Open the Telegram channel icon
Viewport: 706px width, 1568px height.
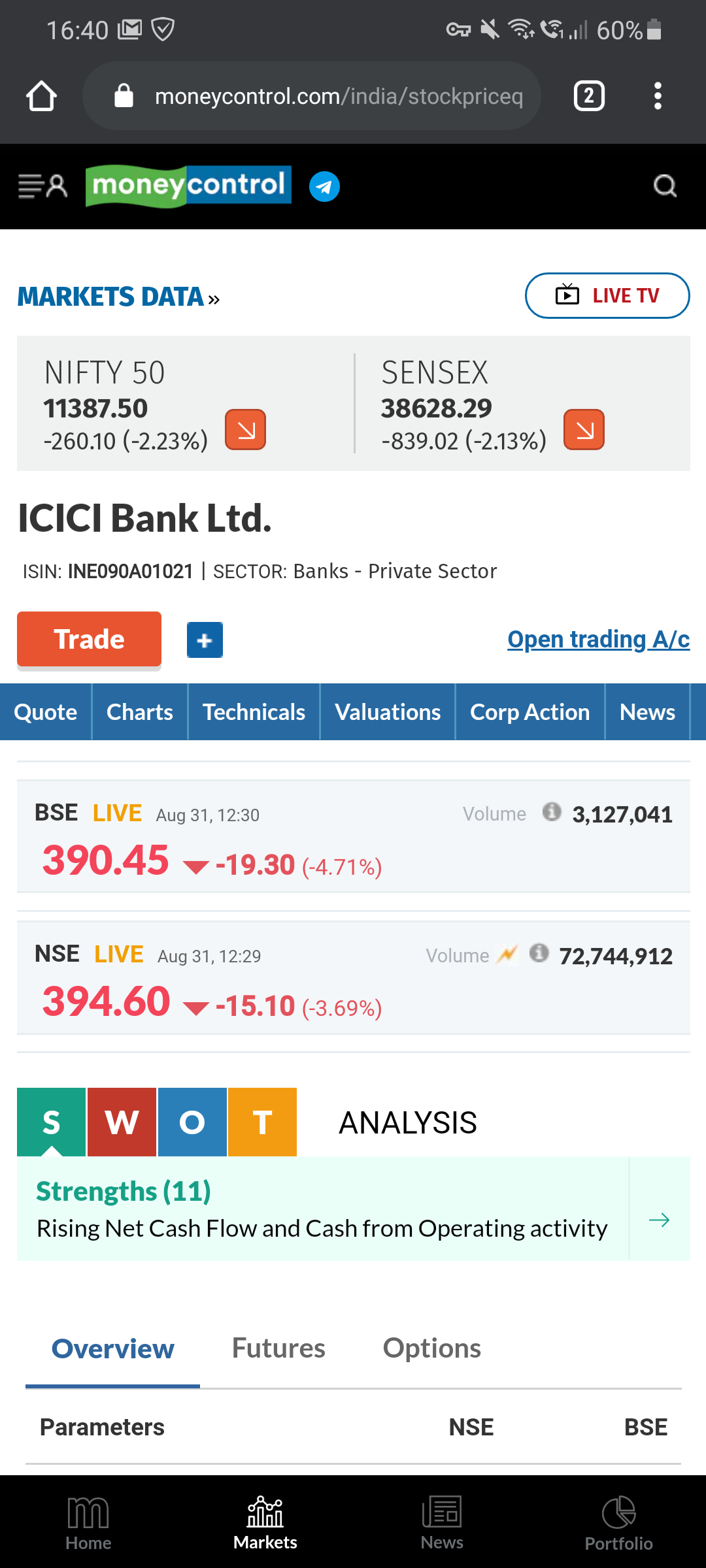pyautogui.click(x=324, y=187)
